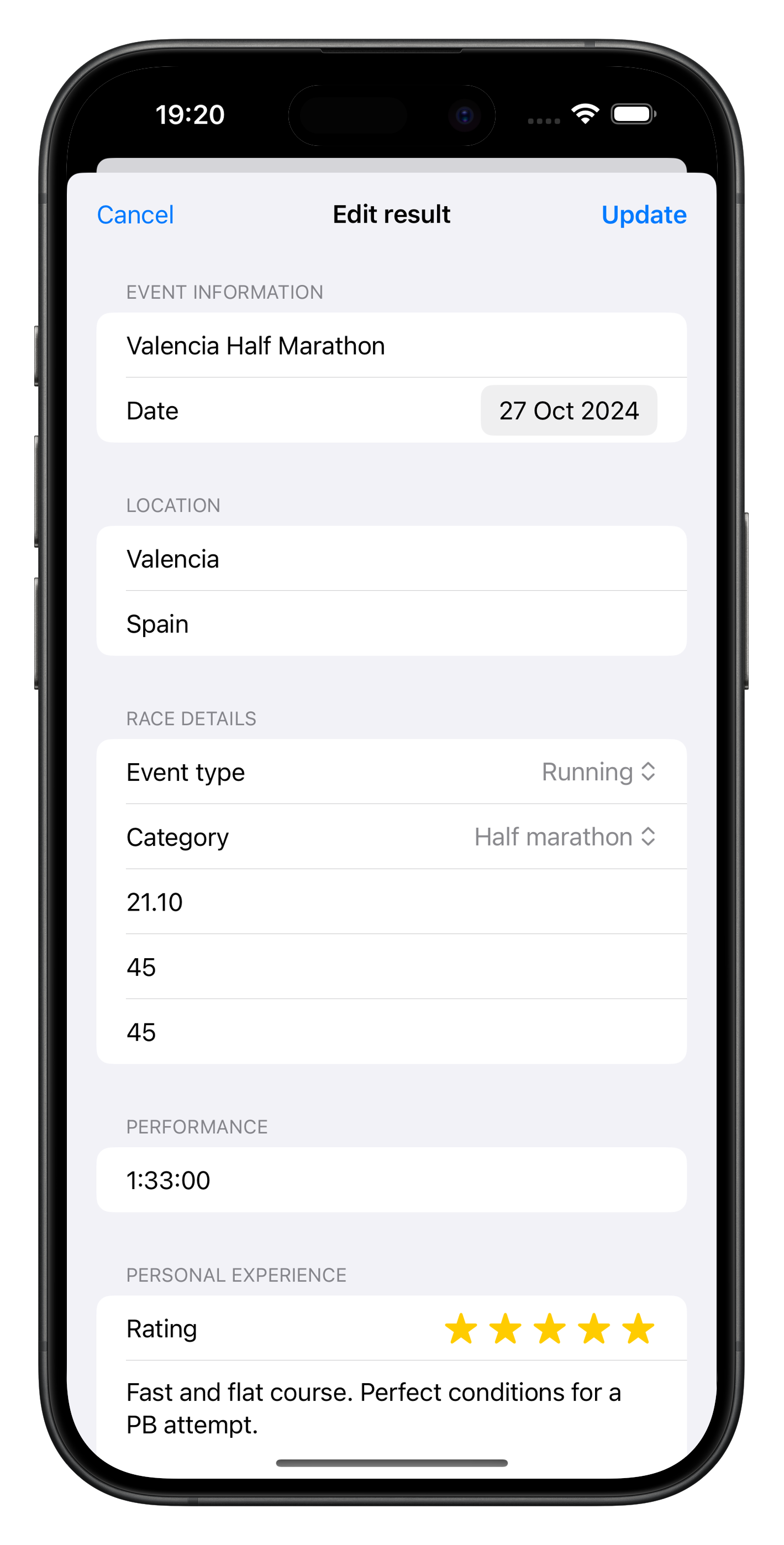This screenshot has height=1545, width=784.
Task: Edit the 21.10 distance field
Action: [390, 902]
